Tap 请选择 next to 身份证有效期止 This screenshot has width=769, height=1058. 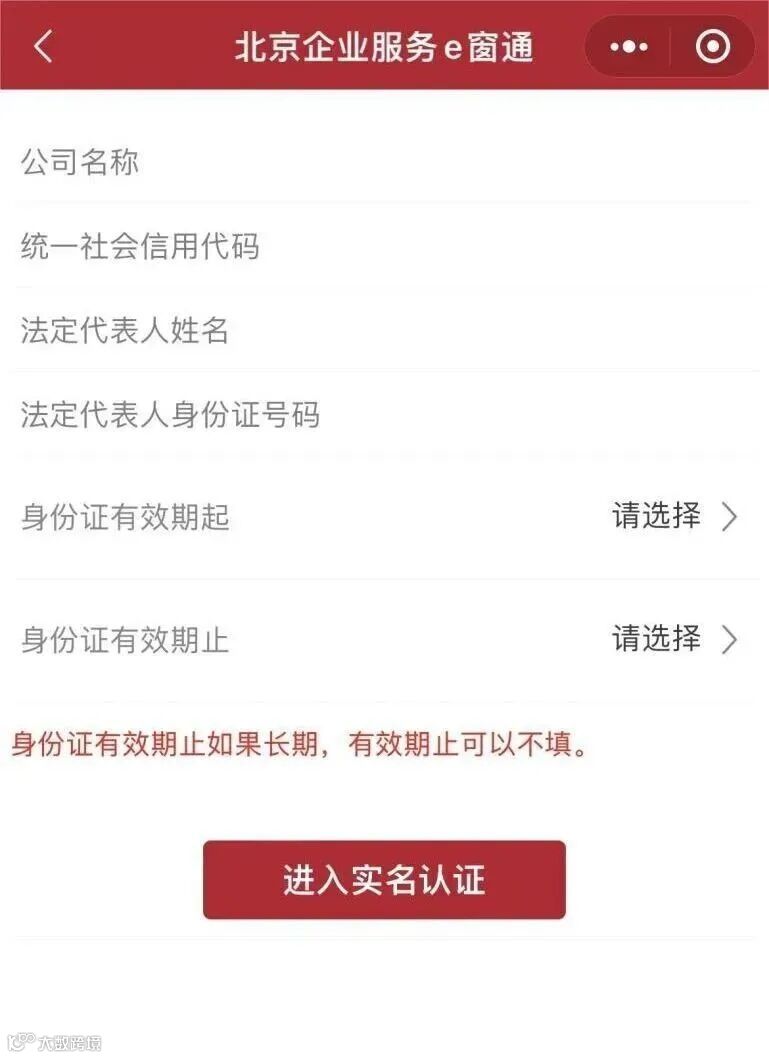click(x=655, y=640)
